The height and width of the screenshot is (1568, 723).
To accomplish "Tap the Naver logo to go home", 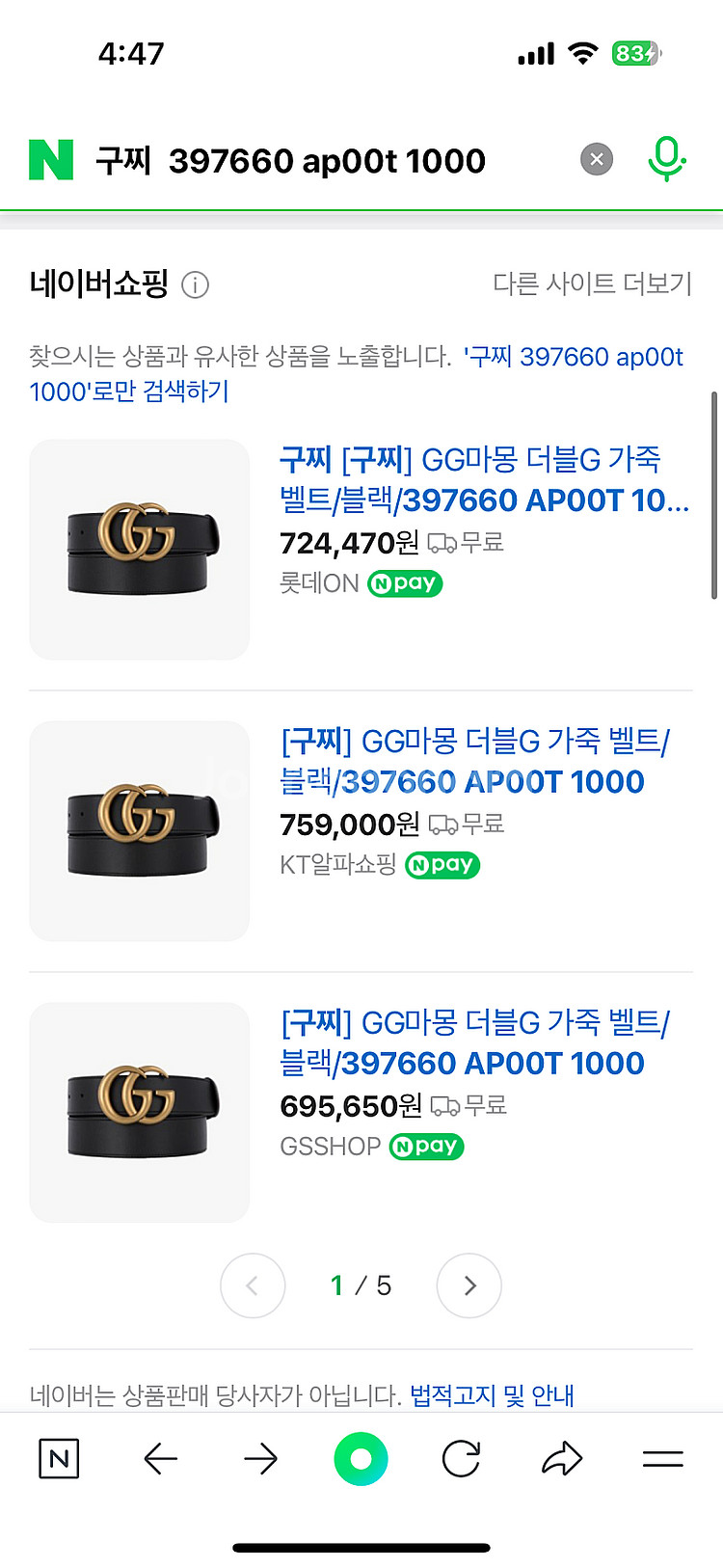I will click(51, 160).
